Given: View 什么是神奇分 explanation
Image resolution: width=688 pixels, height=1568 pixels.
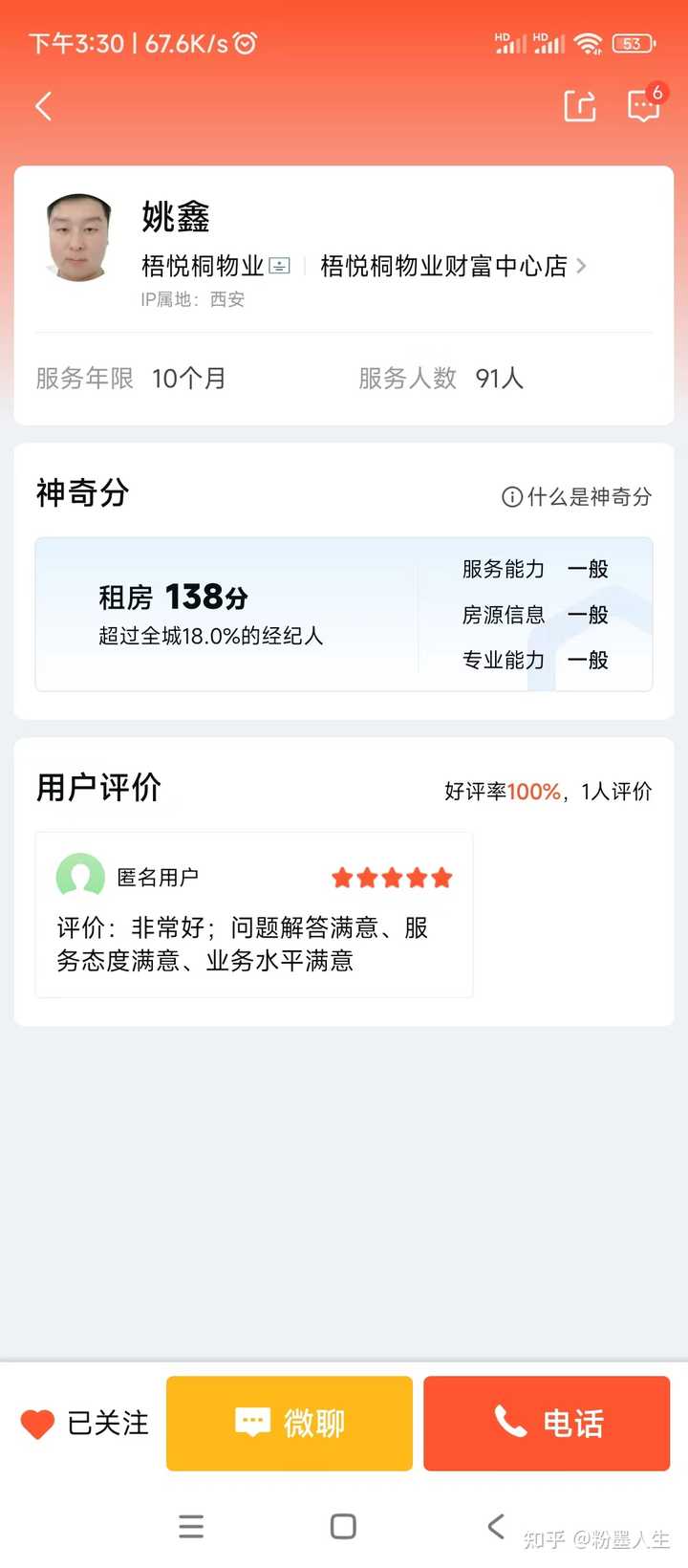Looking at the screenshot, I should pyautogui.click(x=576, y=496).
